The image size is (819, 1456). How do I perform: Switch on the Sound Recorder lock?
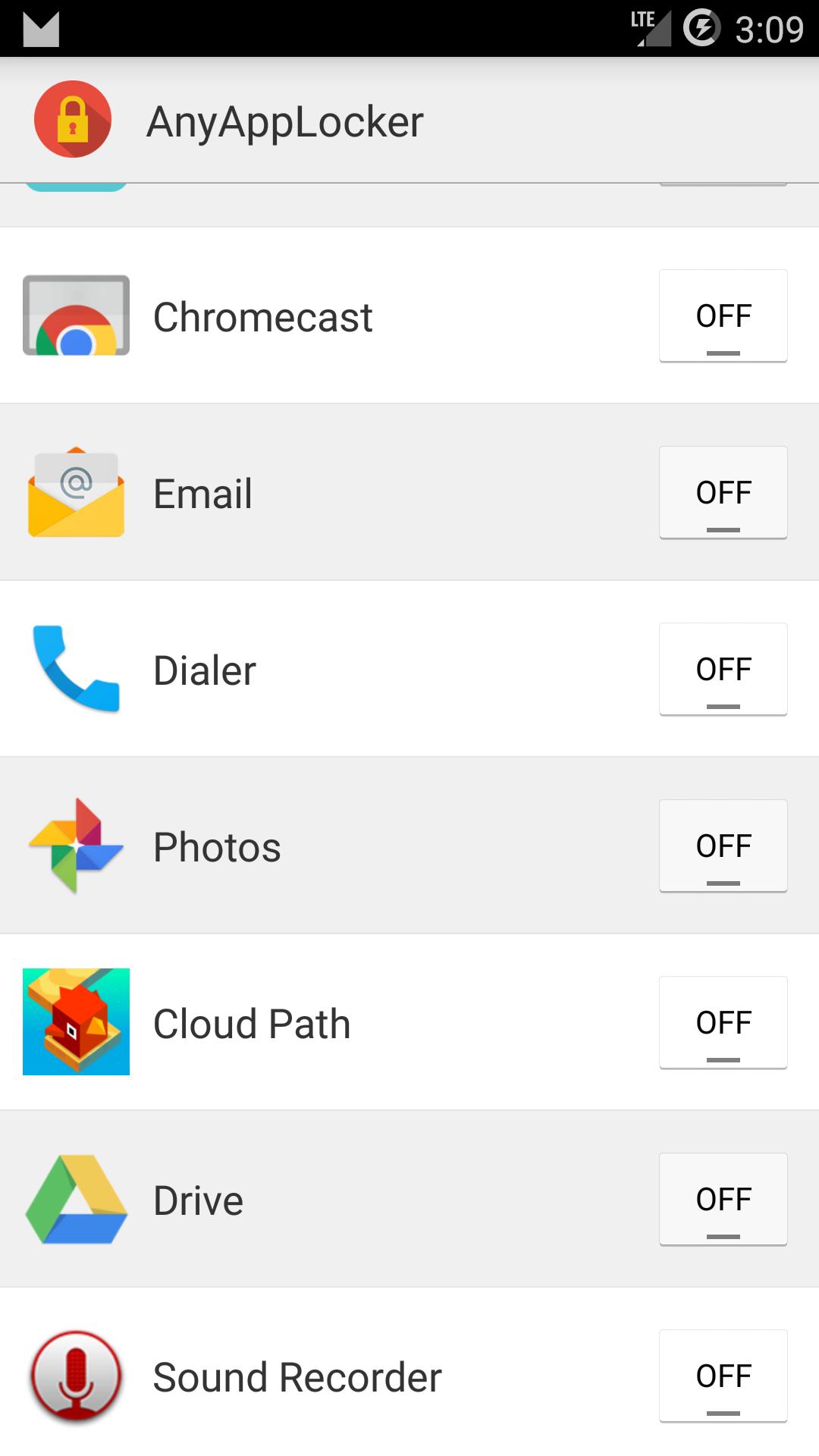point(723,1375)
